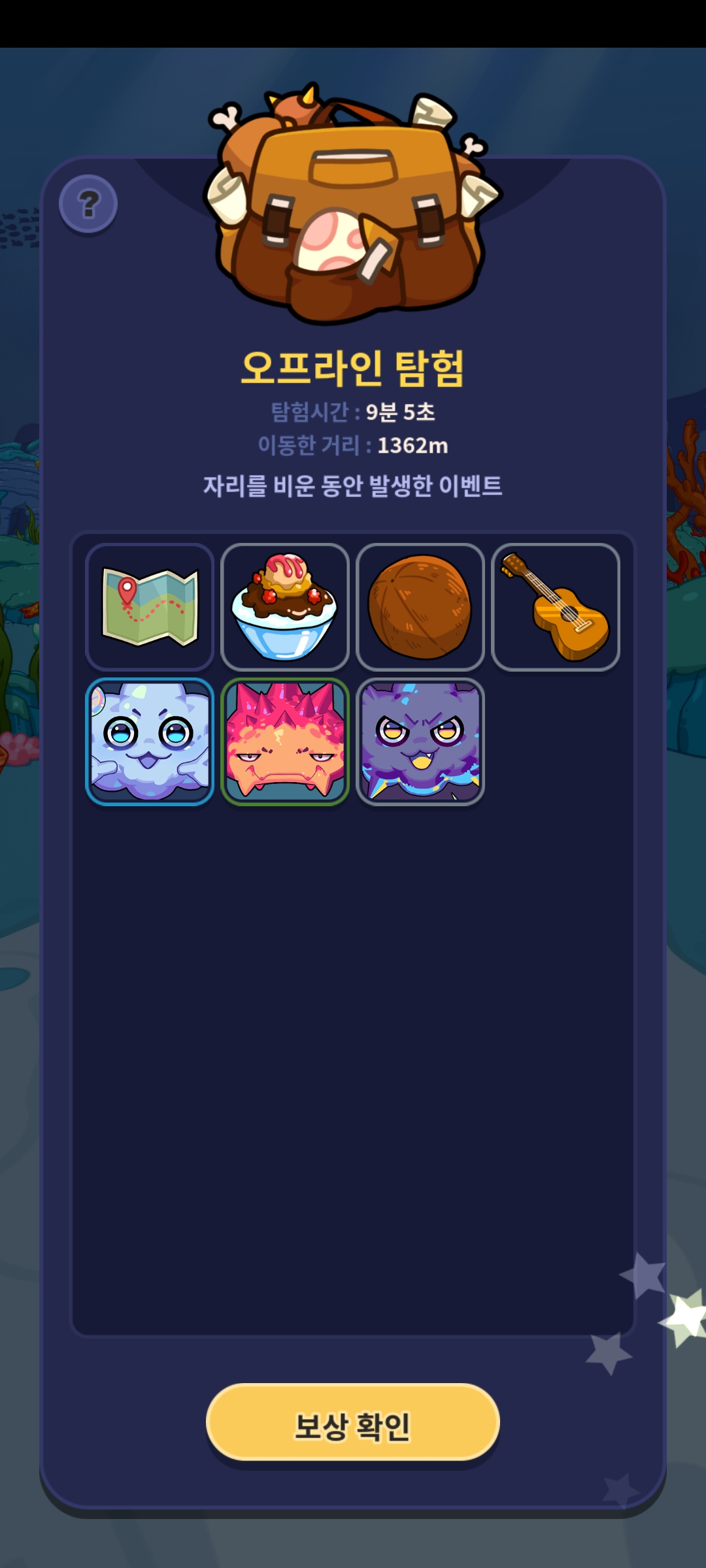The image size is (706, 1568).
Task: Select the shaved ice dessert tile
Action: (285, 607)
